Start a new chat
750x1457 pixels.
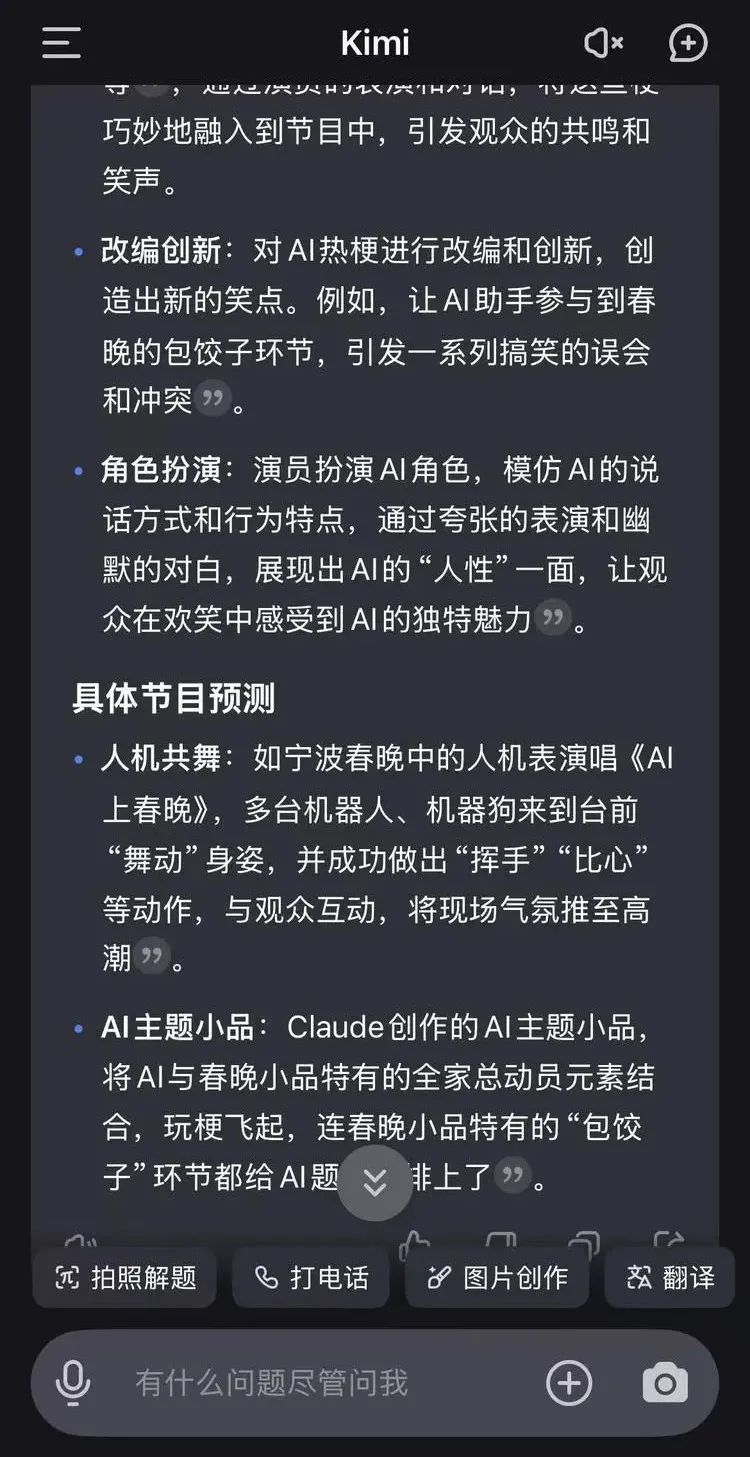(x=688, y=43)
